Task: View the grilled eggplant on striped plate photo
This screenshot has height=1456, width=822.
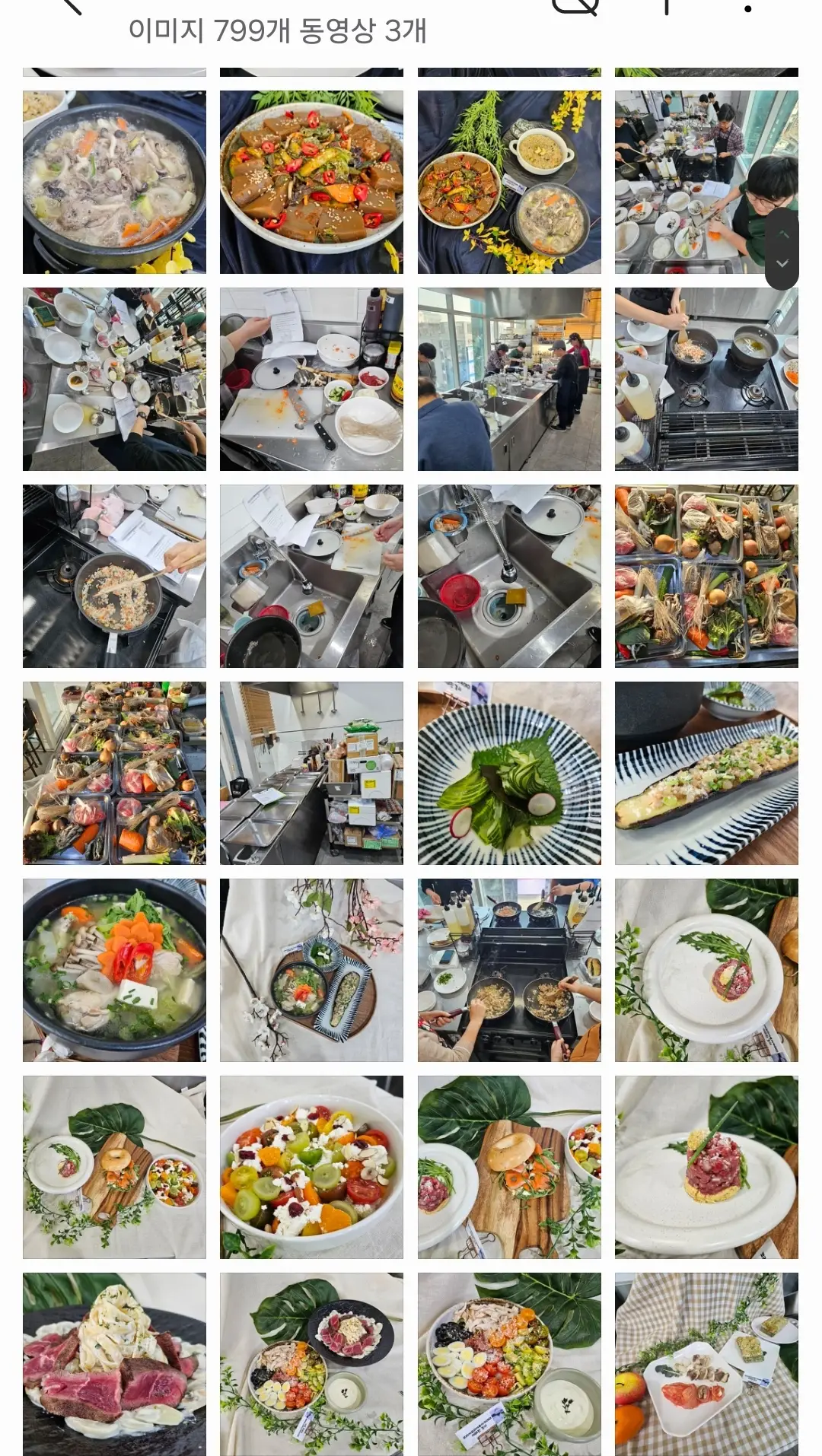Action: pos(706,773)
